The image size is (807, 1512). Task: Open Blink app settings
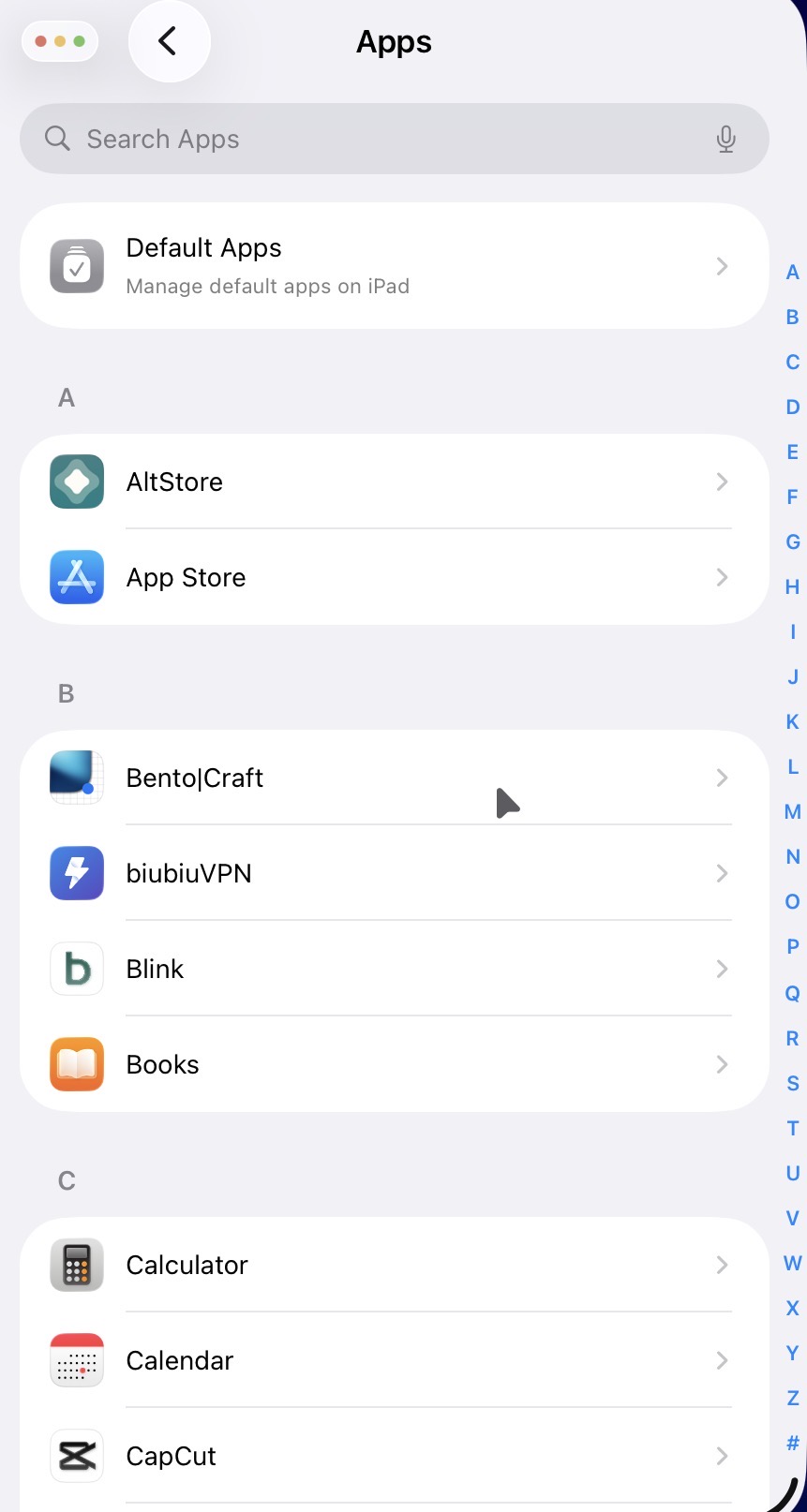(x=394, y=969)
